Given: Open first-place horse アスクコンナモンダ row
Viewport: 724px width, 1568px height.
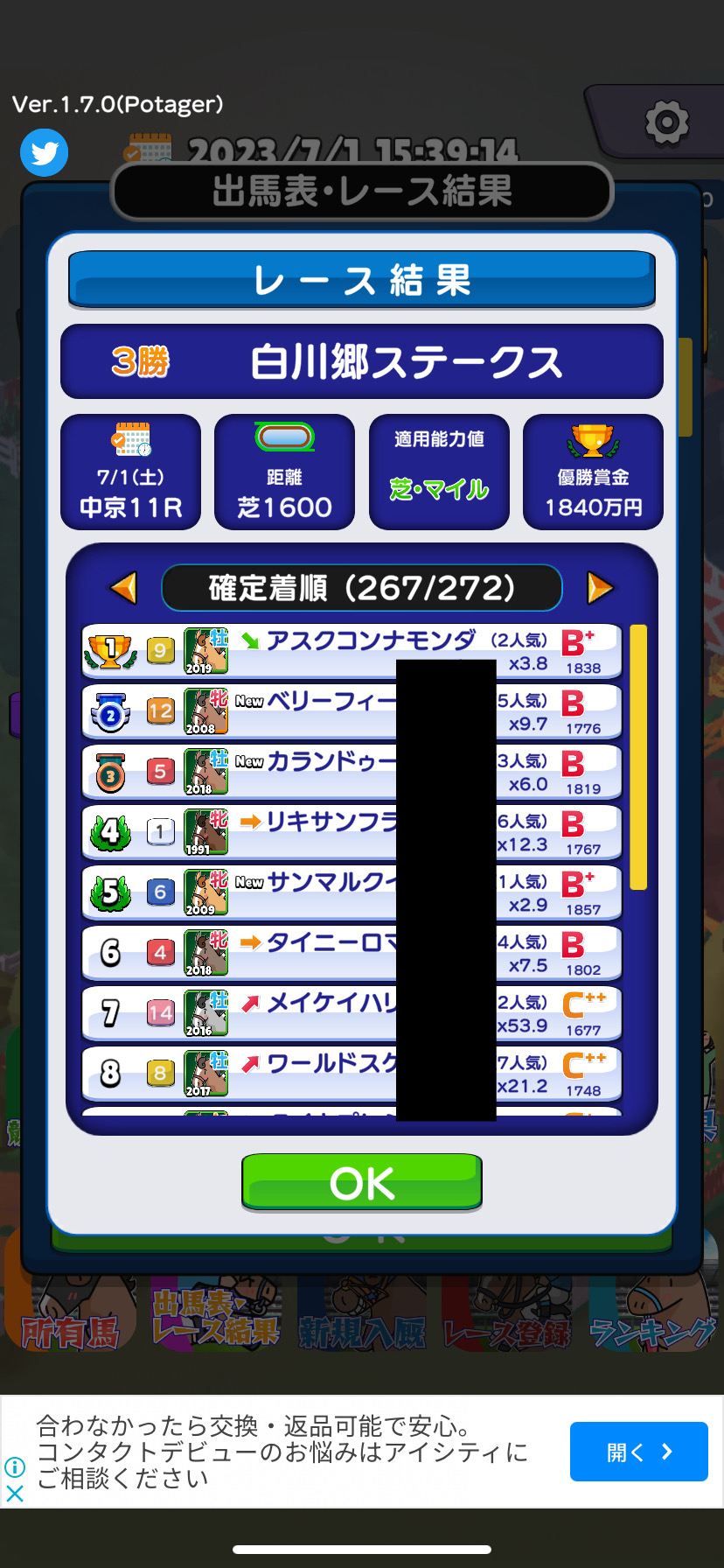Looking at the screenshot, I should (x=352, y=651).
